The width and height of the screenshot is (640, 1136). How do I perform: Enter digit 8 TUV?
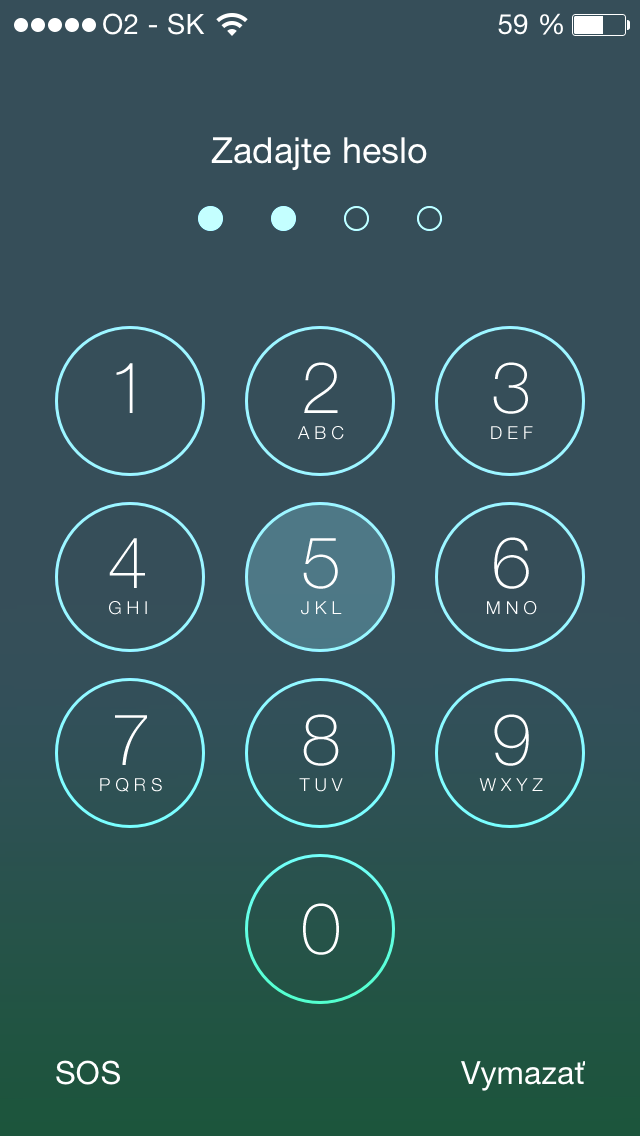(320, 753)
